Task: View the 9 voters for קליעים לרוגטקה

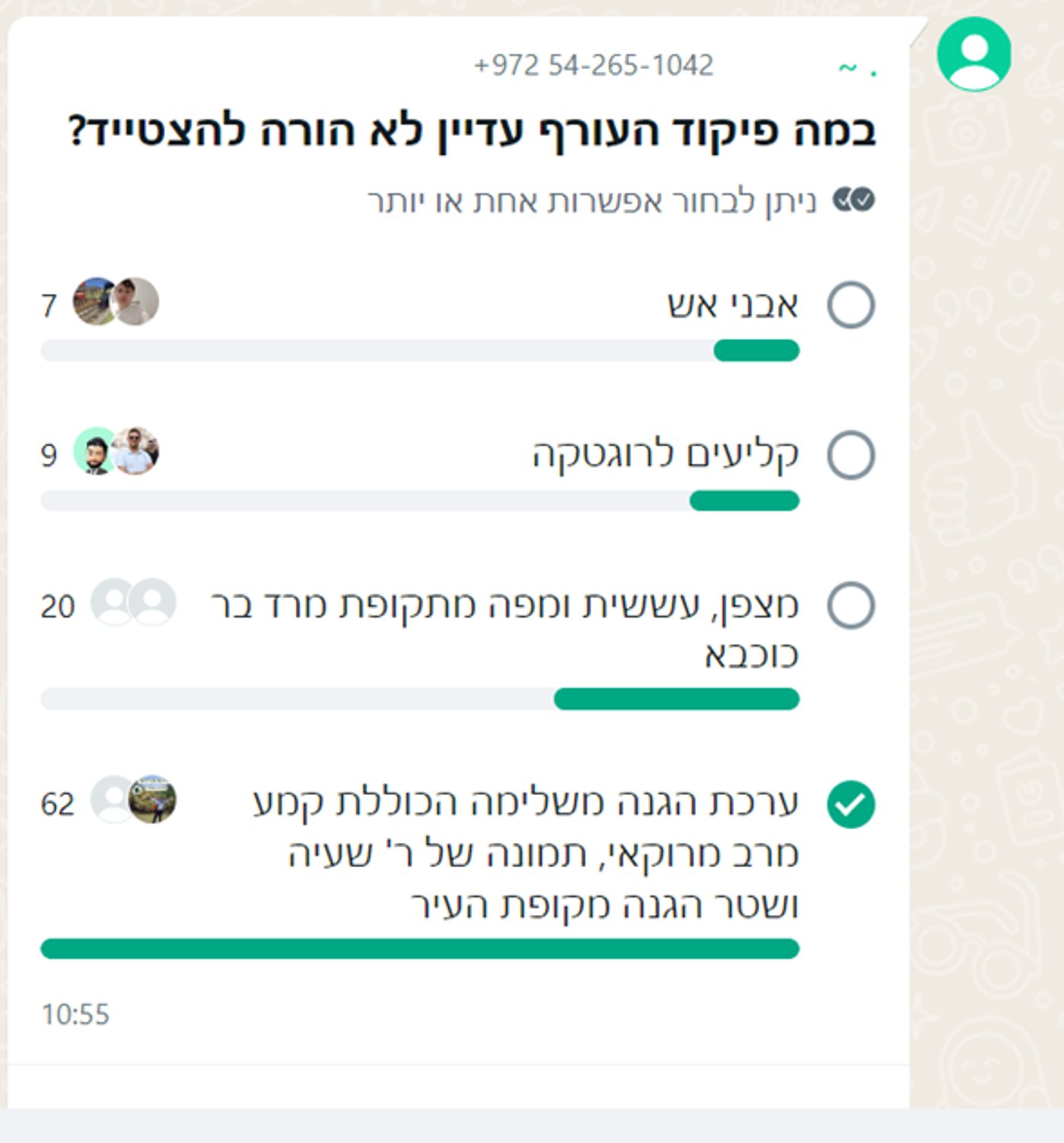Action: pos(116,451)
